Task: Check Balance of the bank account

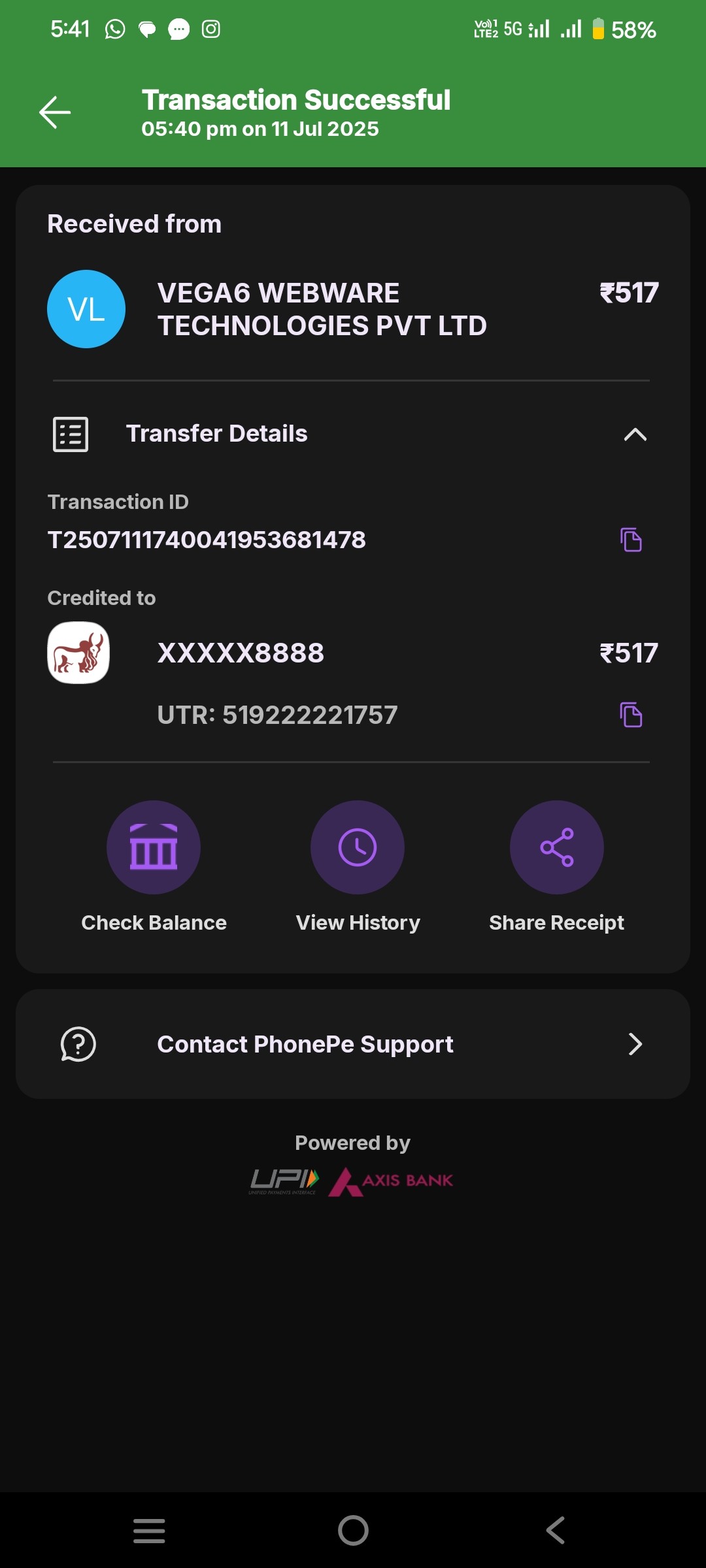Action: (x=154, y=848)
